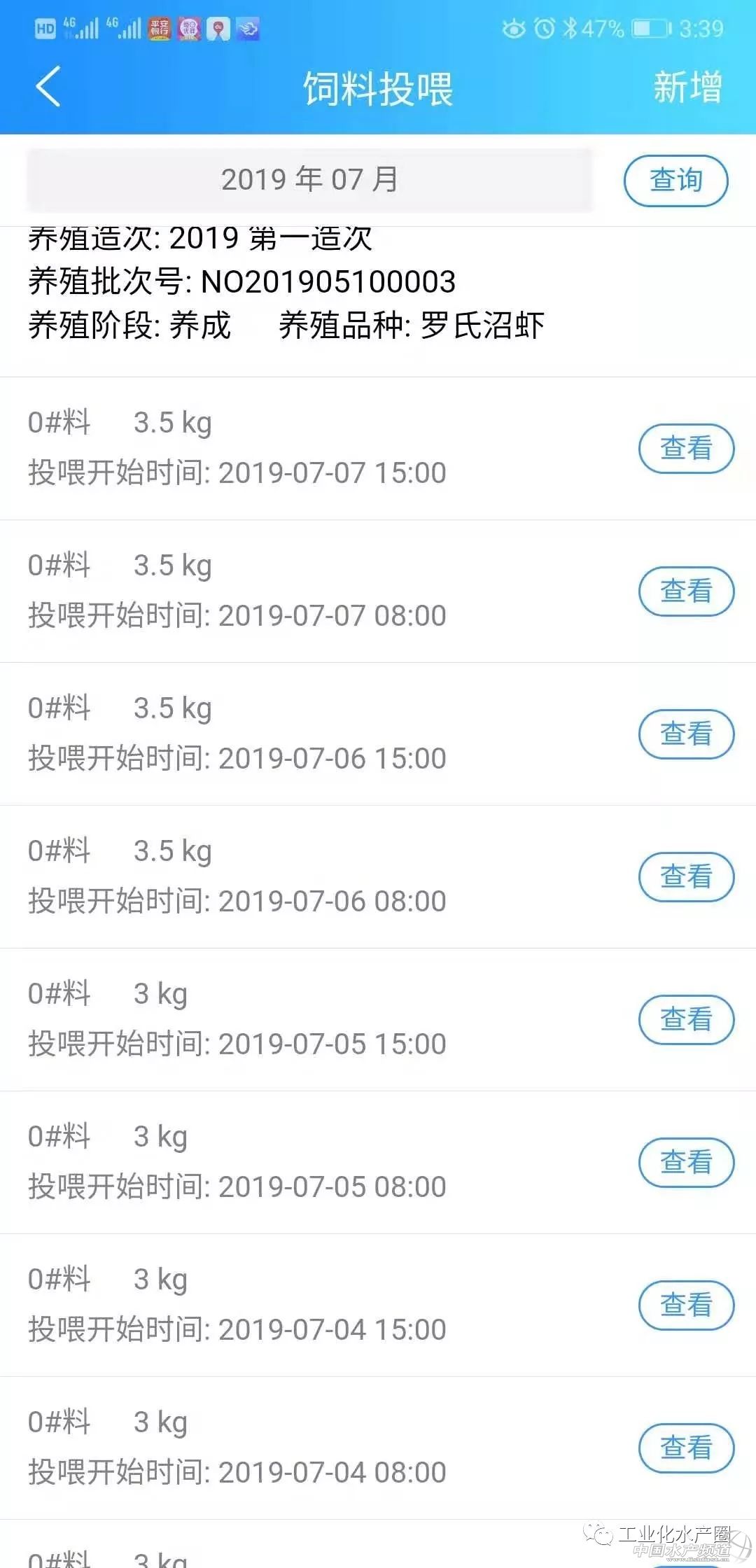Tap 新增 to add a feeding record
Viewport: 756px width, 1568px height.
[687, 88]
